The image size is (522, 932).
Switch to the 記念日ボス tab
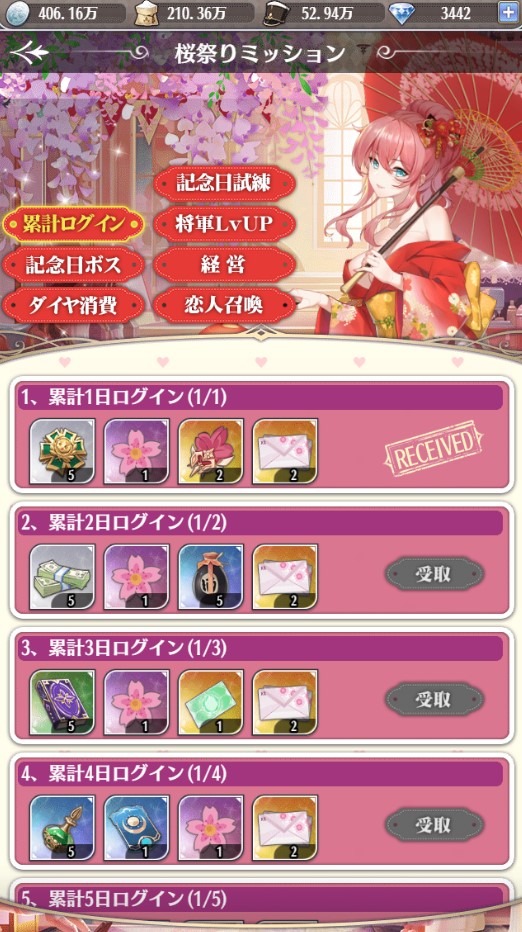(x=74, y=265)
